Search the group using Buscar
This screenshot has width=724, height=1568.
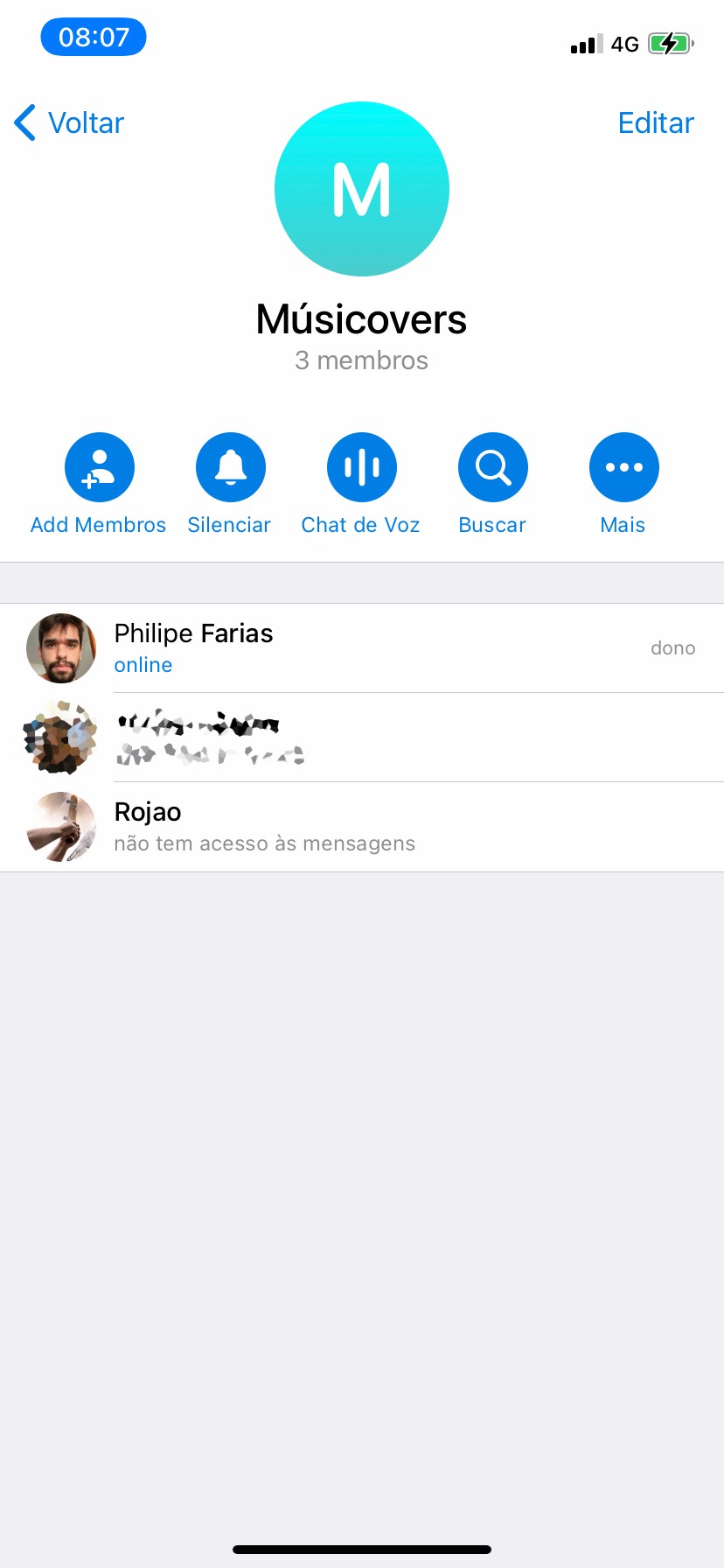(x=492, y=468)
